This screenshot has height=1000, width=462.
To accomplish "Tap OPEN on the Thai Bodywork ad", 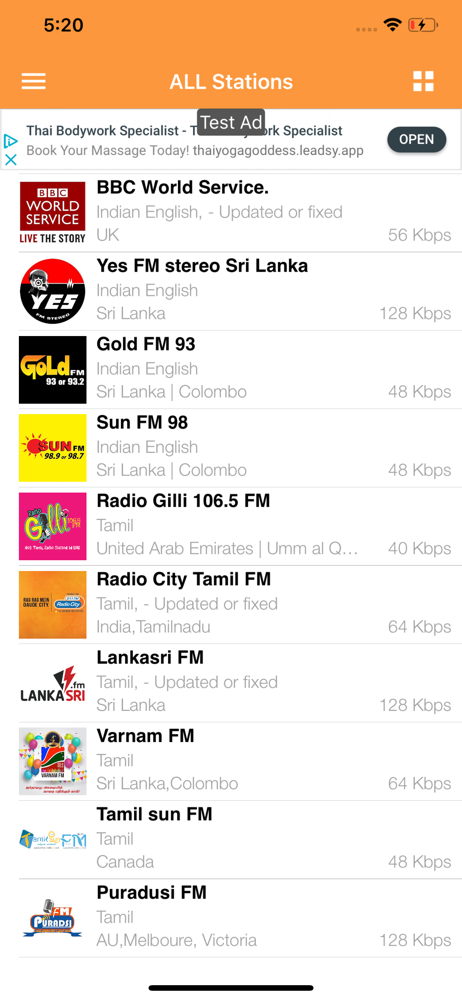I will click(416, 140).
